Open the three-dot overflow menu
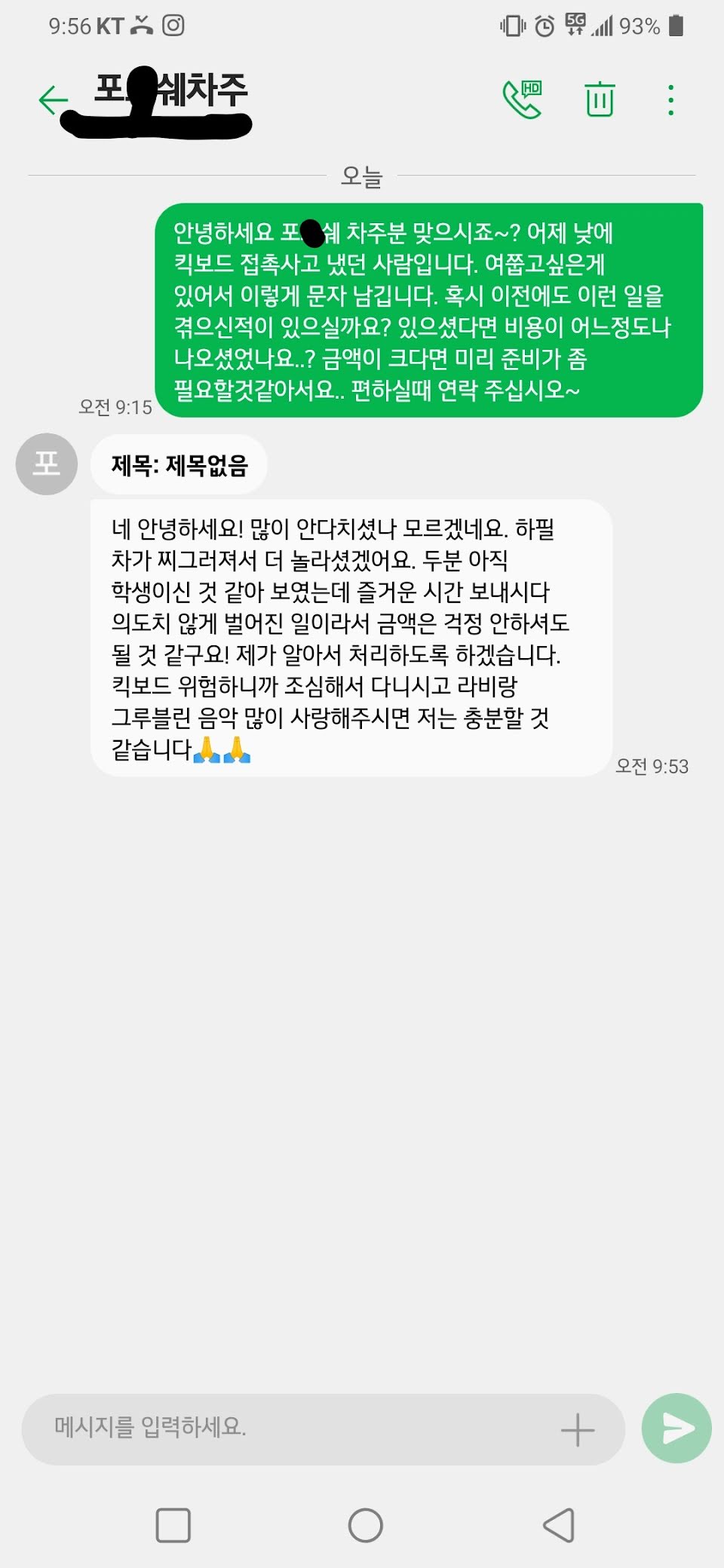The image size is (724, 1568). point(670,100)
